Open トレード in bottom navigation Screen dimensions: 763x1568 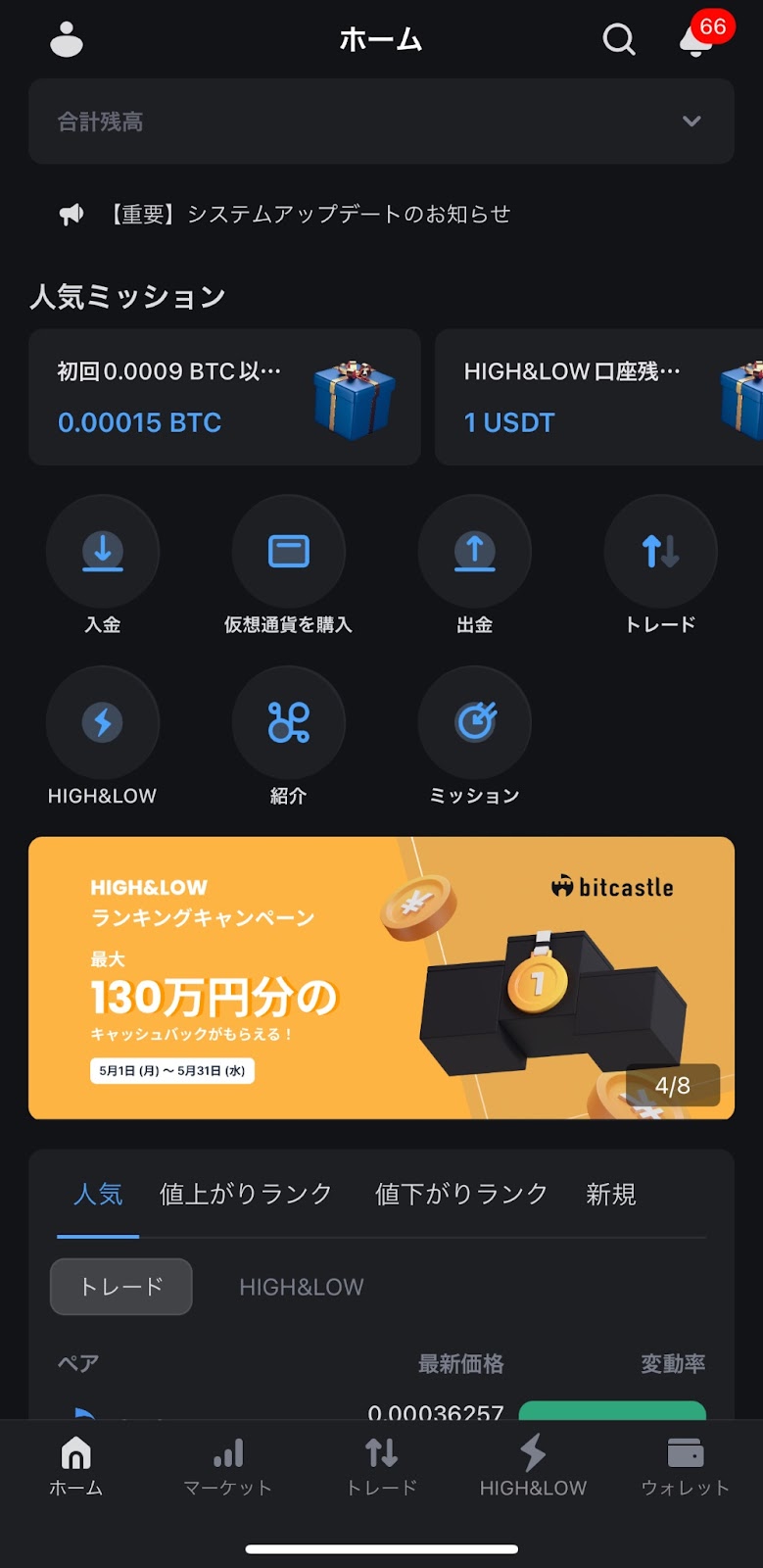pos(381,1467)
